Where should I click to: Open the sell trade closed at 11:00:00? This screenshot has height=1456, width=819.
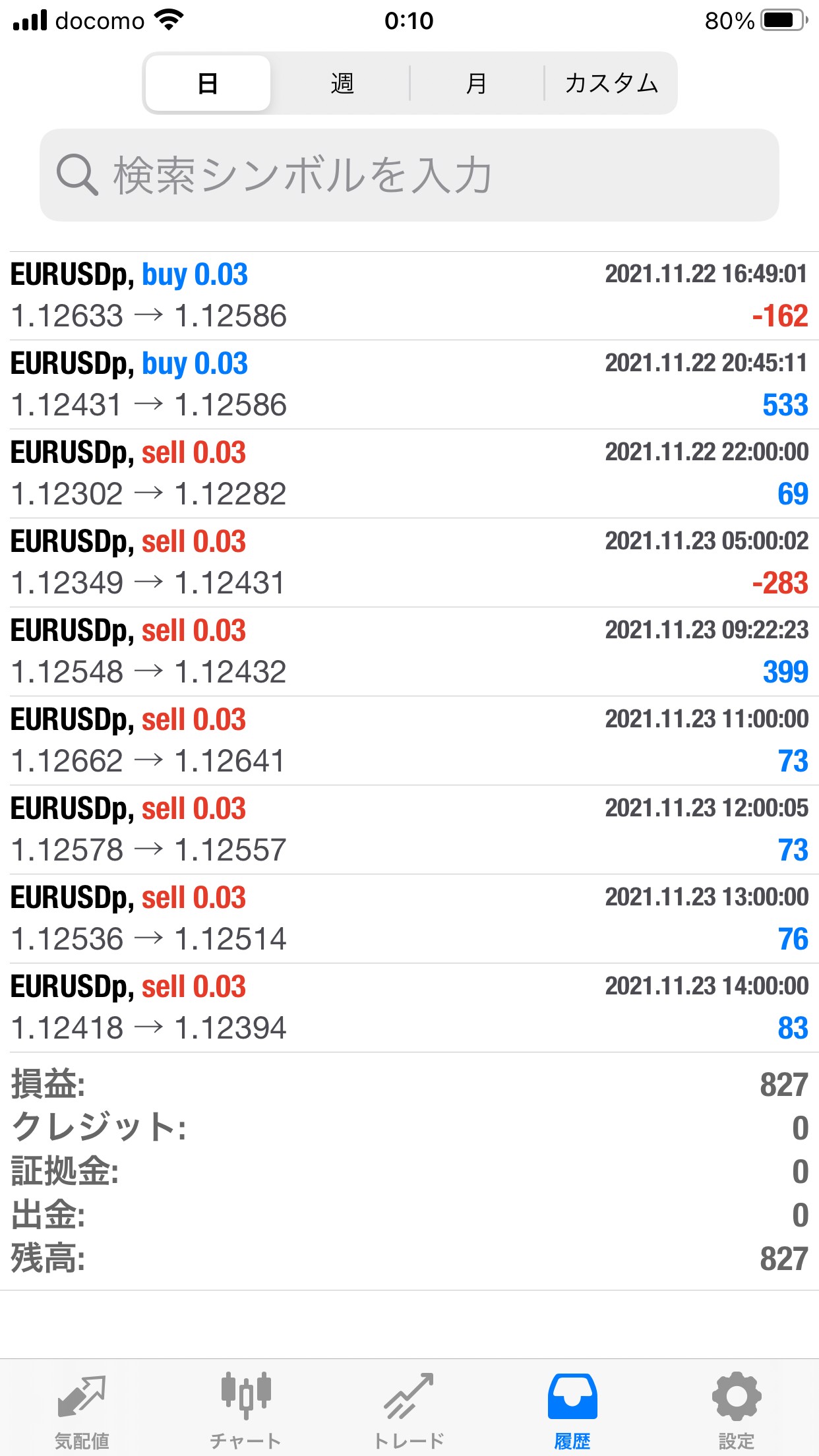[409, 741]
